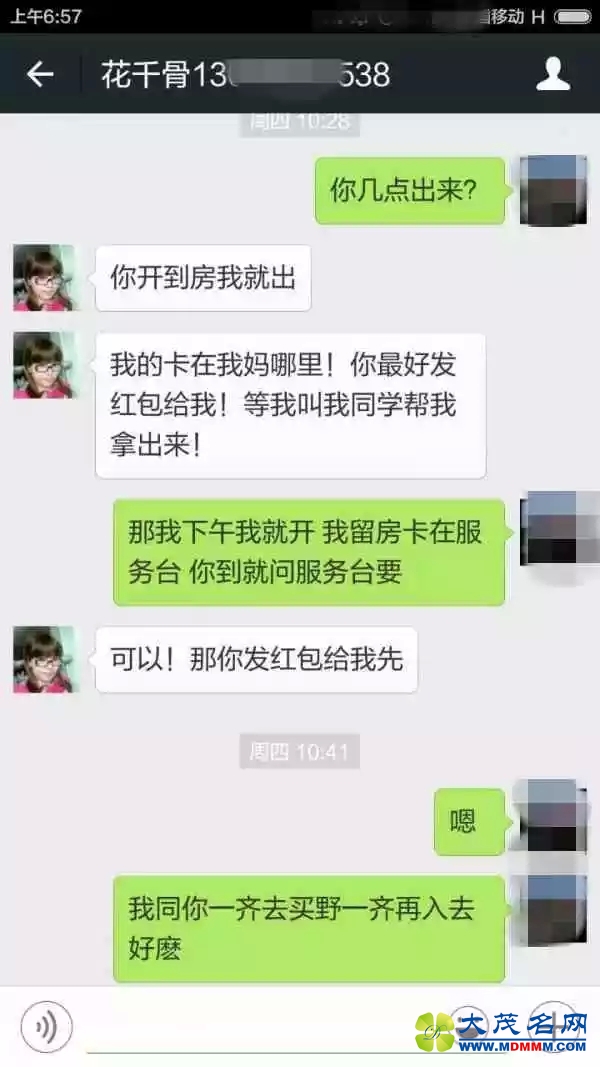
Task: Open contact avatar beside "可以！那你发红包给我先"
Action: click(44, 659)
